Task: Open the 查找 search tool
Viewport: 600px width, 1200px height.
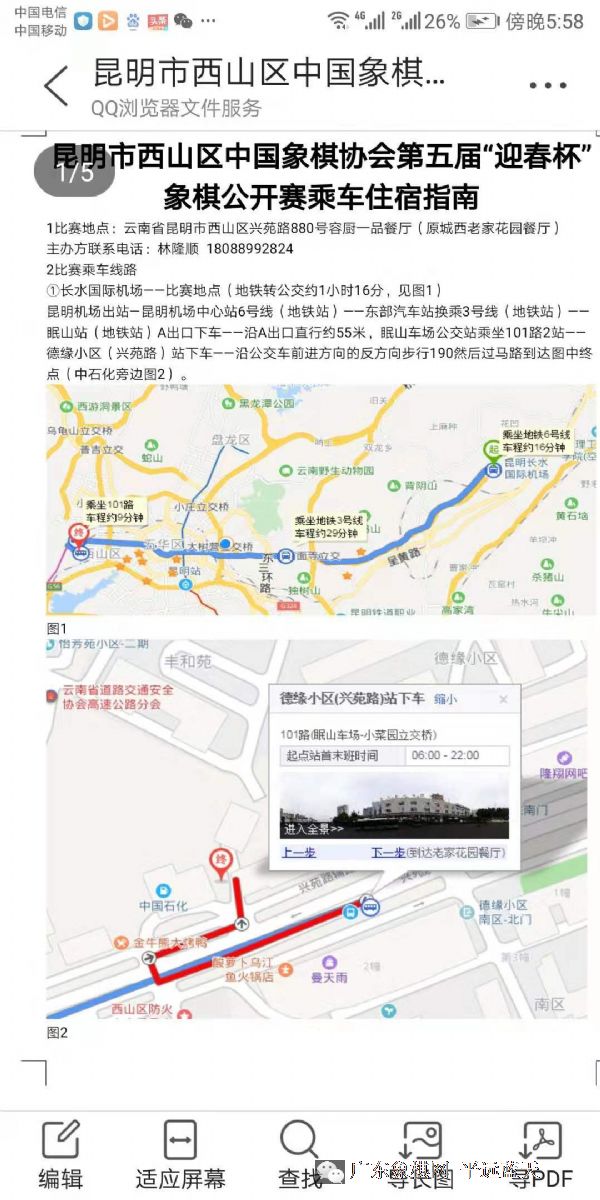Action: coord(300,1155)
